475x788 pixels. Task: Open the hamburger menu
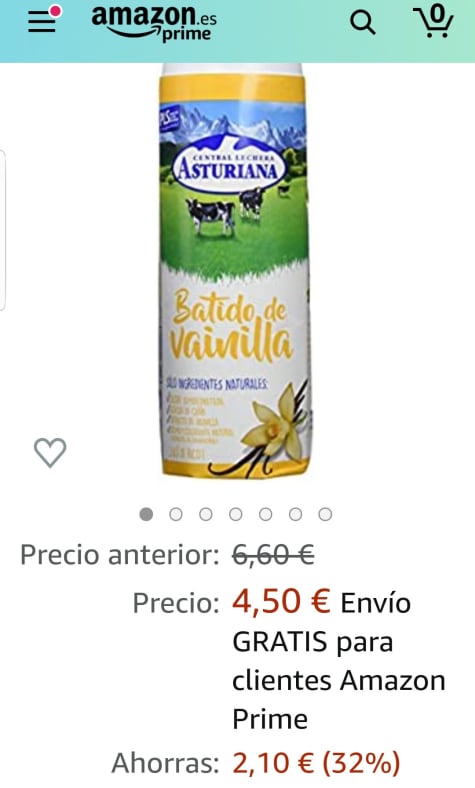pos(42,21)
